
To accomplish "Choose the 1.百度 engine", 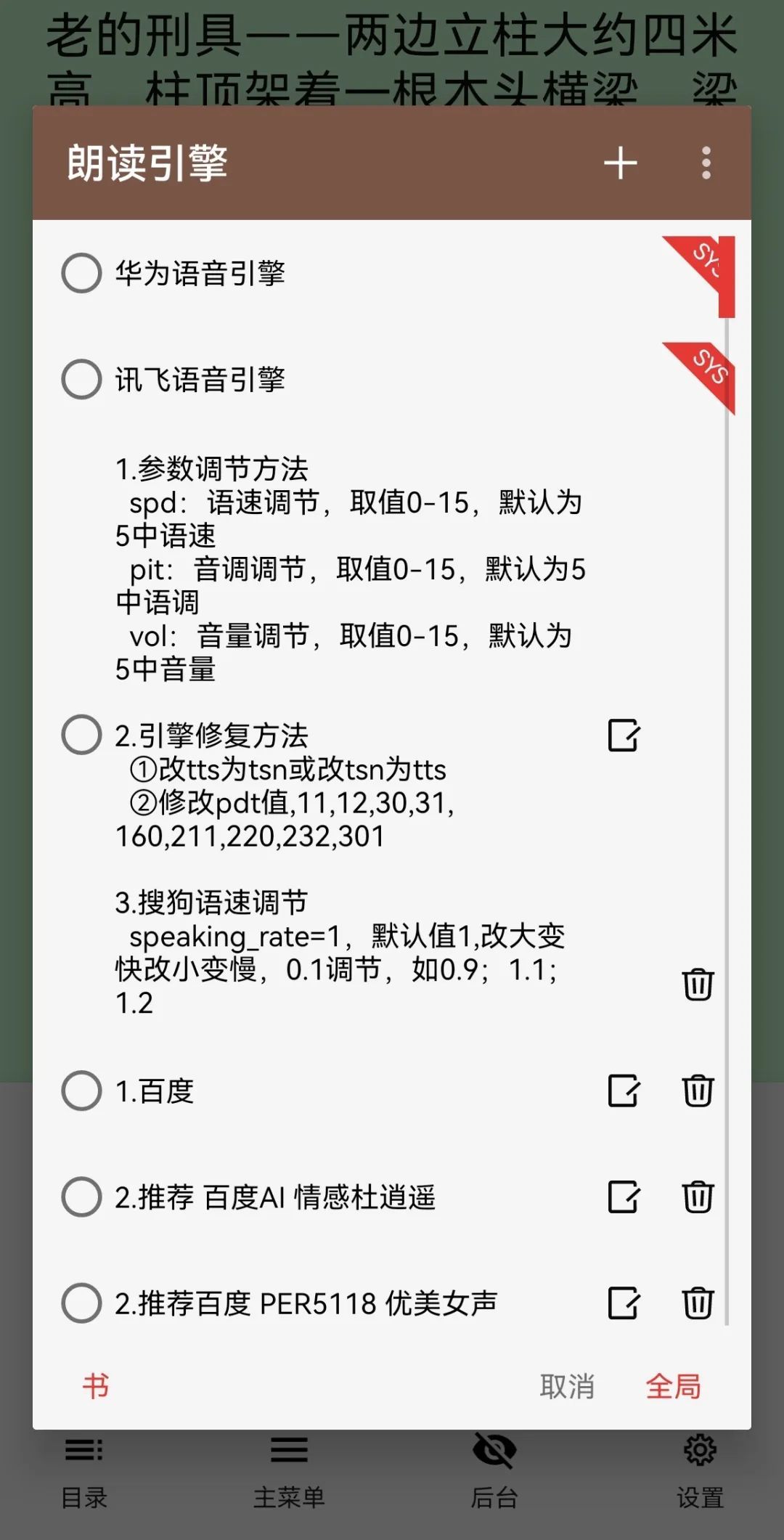I will click(82, 1091).
